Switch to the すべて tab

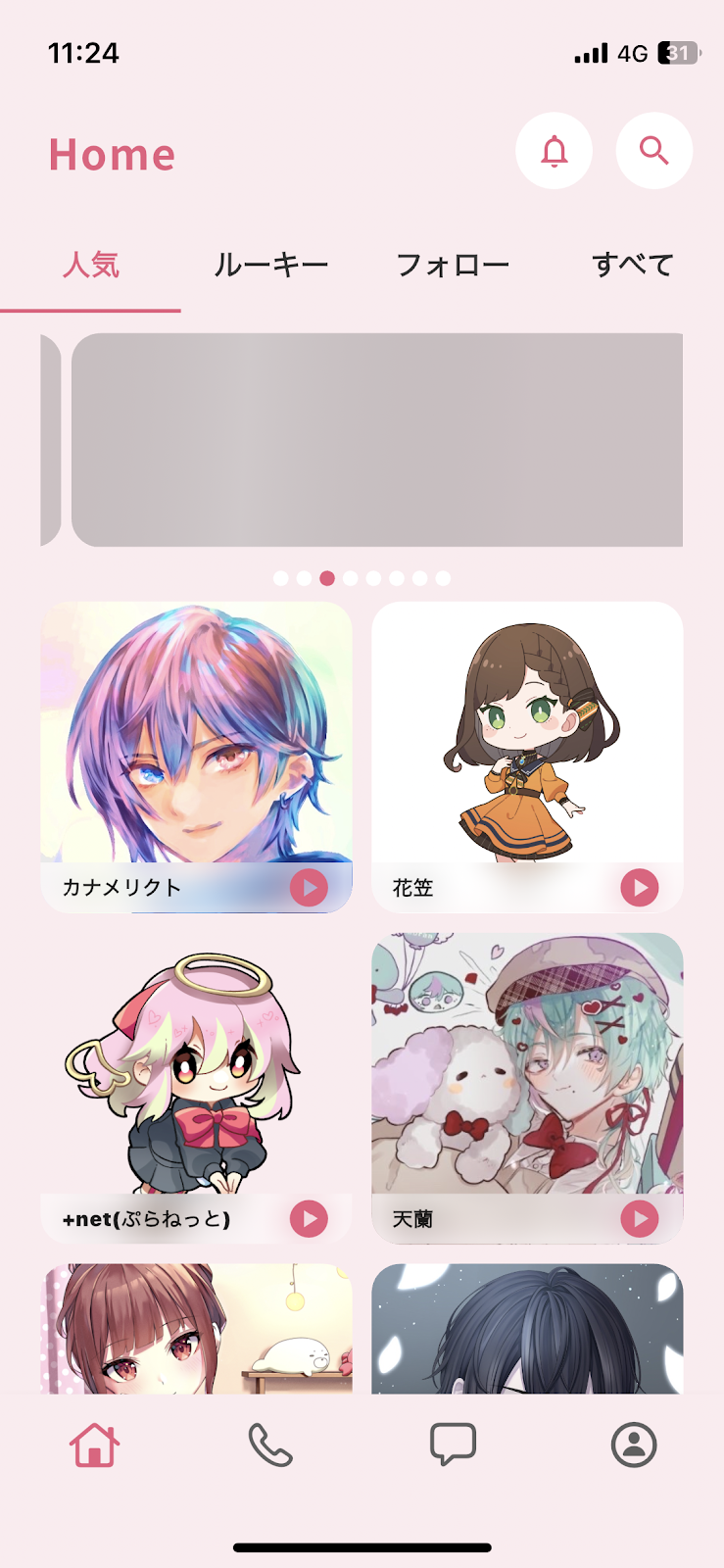pos(633,265)
